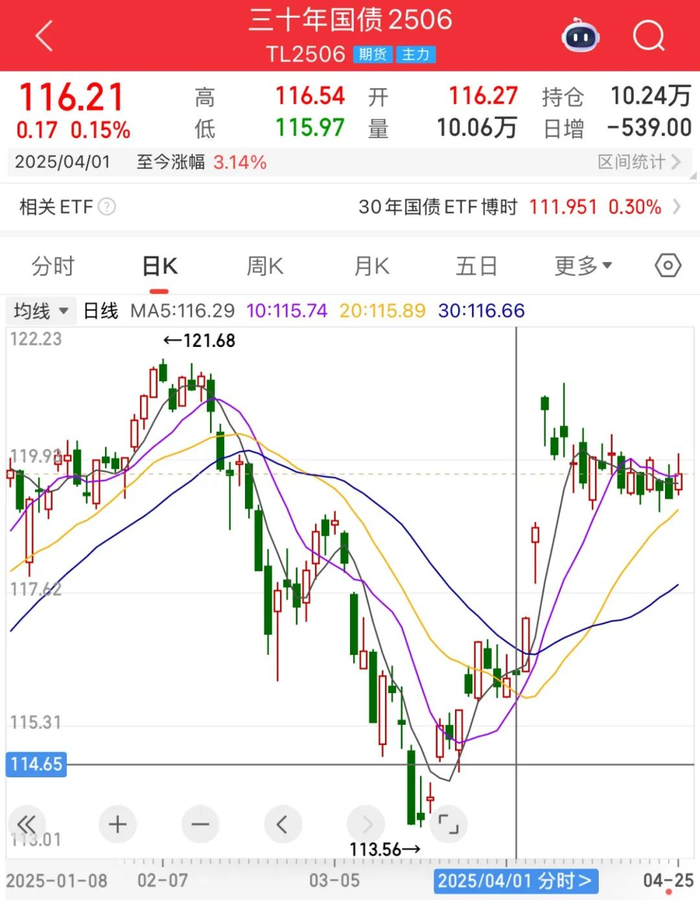The width and height of the screenshot is (700, 900).
Task: Open the robot assistant icon
Action: tap(581, 37)
